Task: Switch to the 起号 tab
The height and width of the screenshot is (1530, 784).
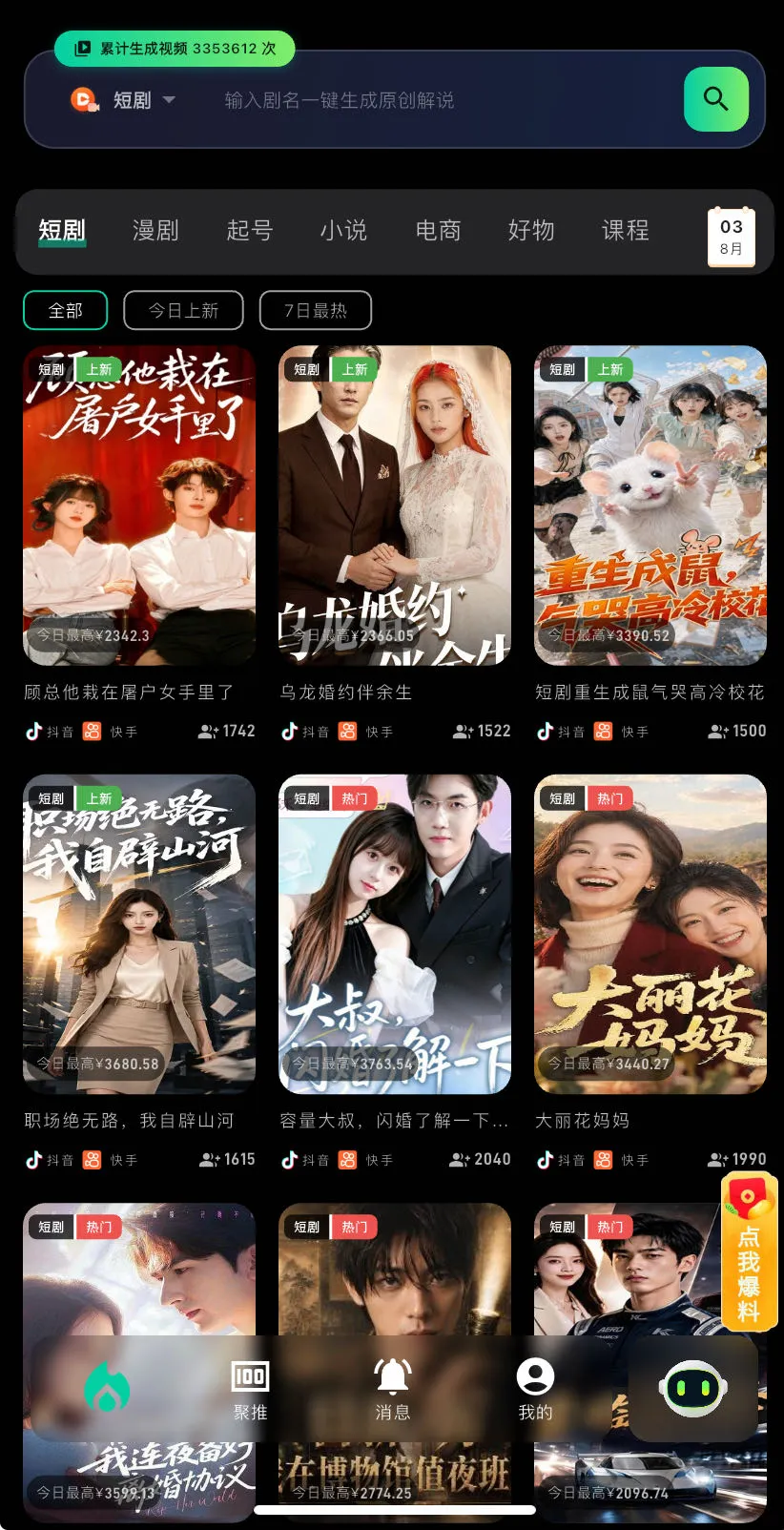Action: click(250, 230)
